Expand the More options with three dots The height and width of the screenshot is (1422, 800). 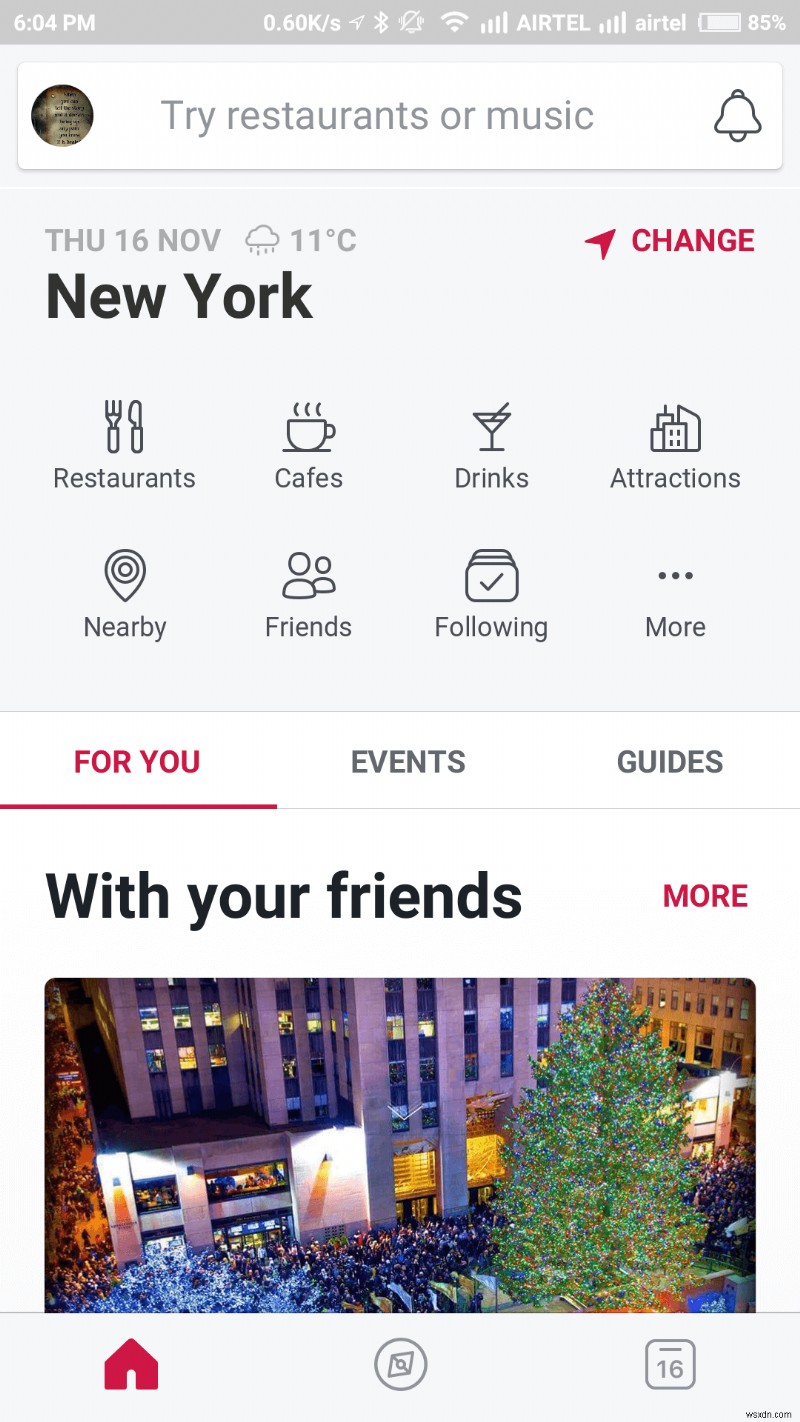[675, 575]
